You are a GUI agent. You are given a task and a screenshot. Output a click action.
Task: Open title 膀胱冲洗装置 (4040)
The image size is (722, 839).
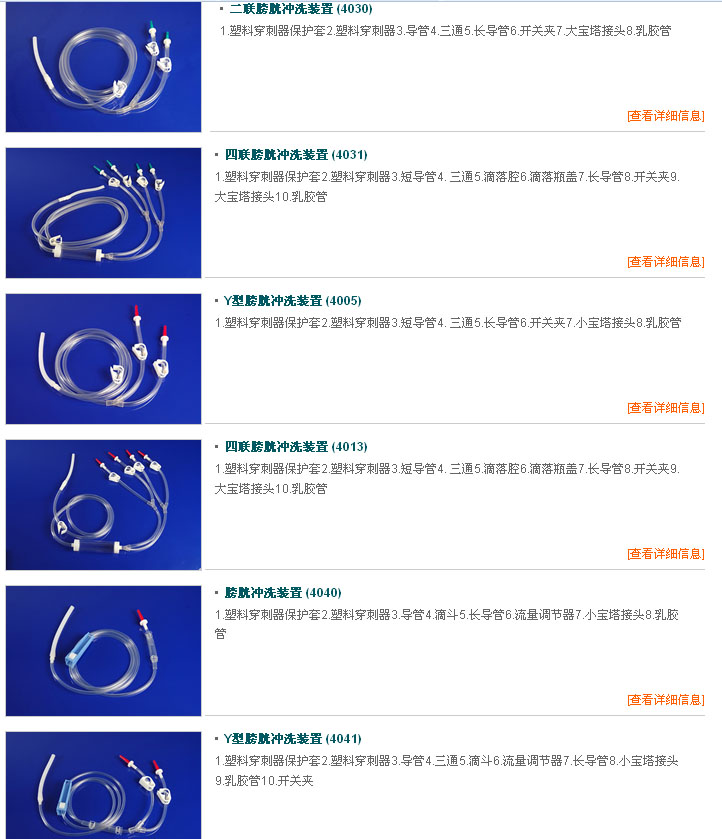tap(283, 593)
